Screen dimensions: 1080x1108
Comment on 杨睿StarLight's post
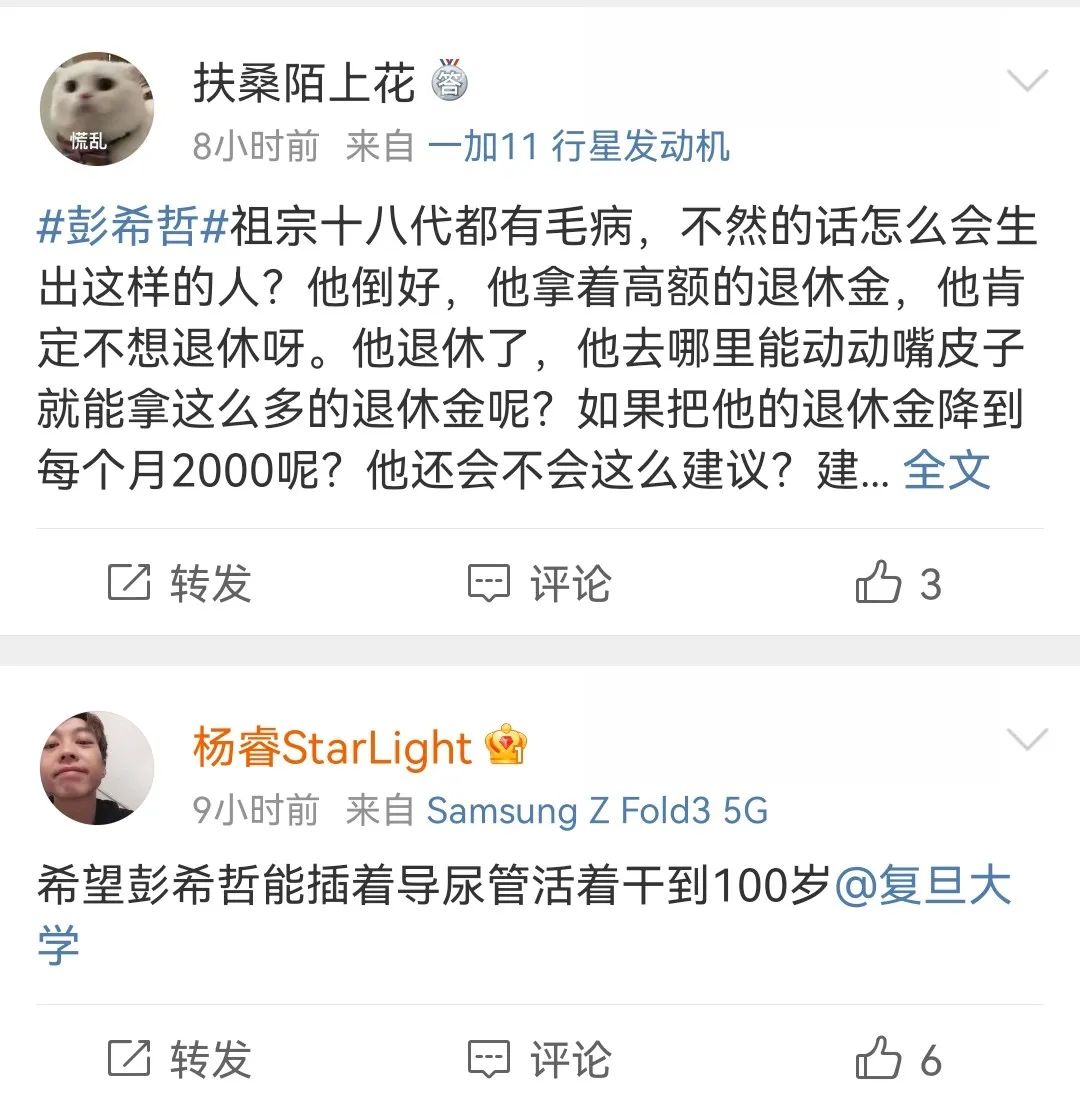[x=540, y=1060]
